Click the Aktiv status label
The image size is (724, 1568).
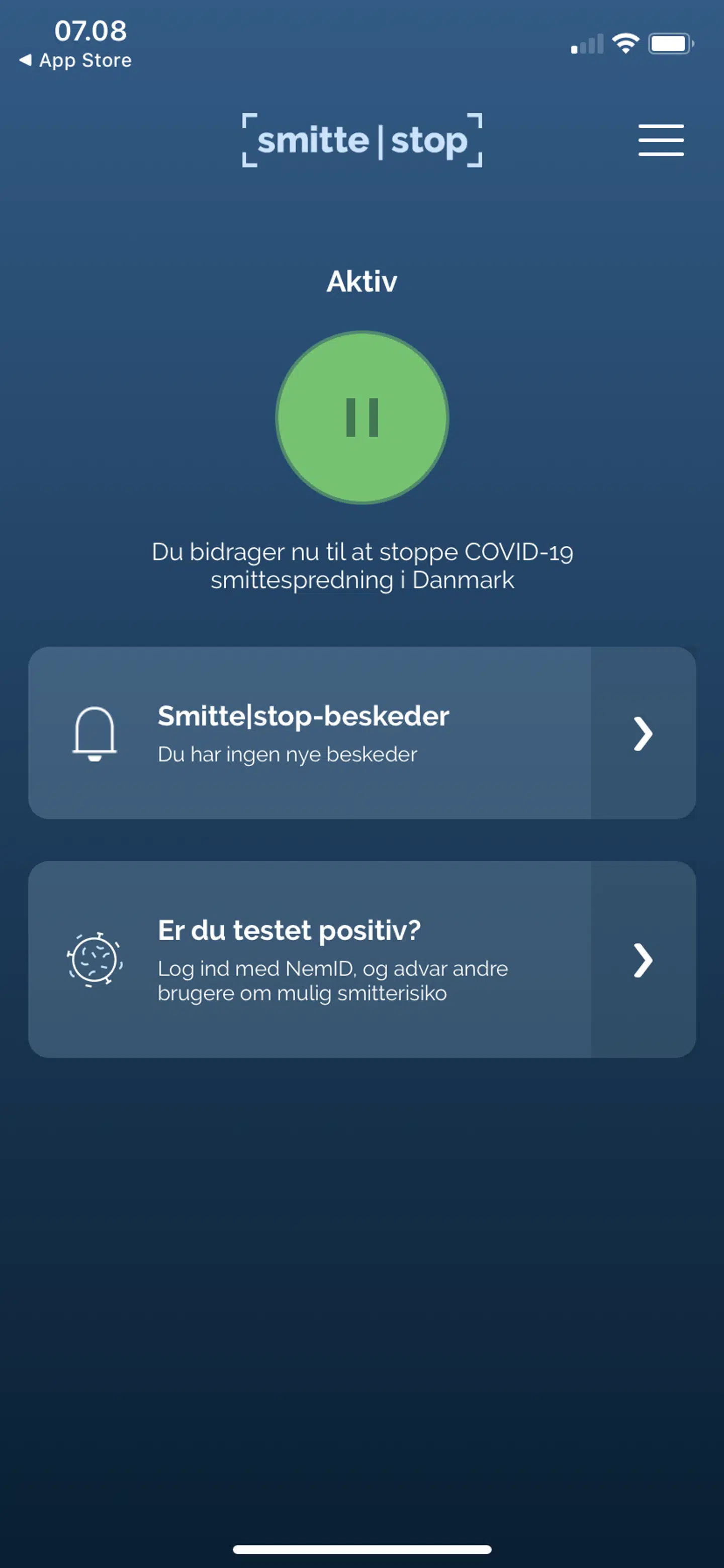[362, 281]
